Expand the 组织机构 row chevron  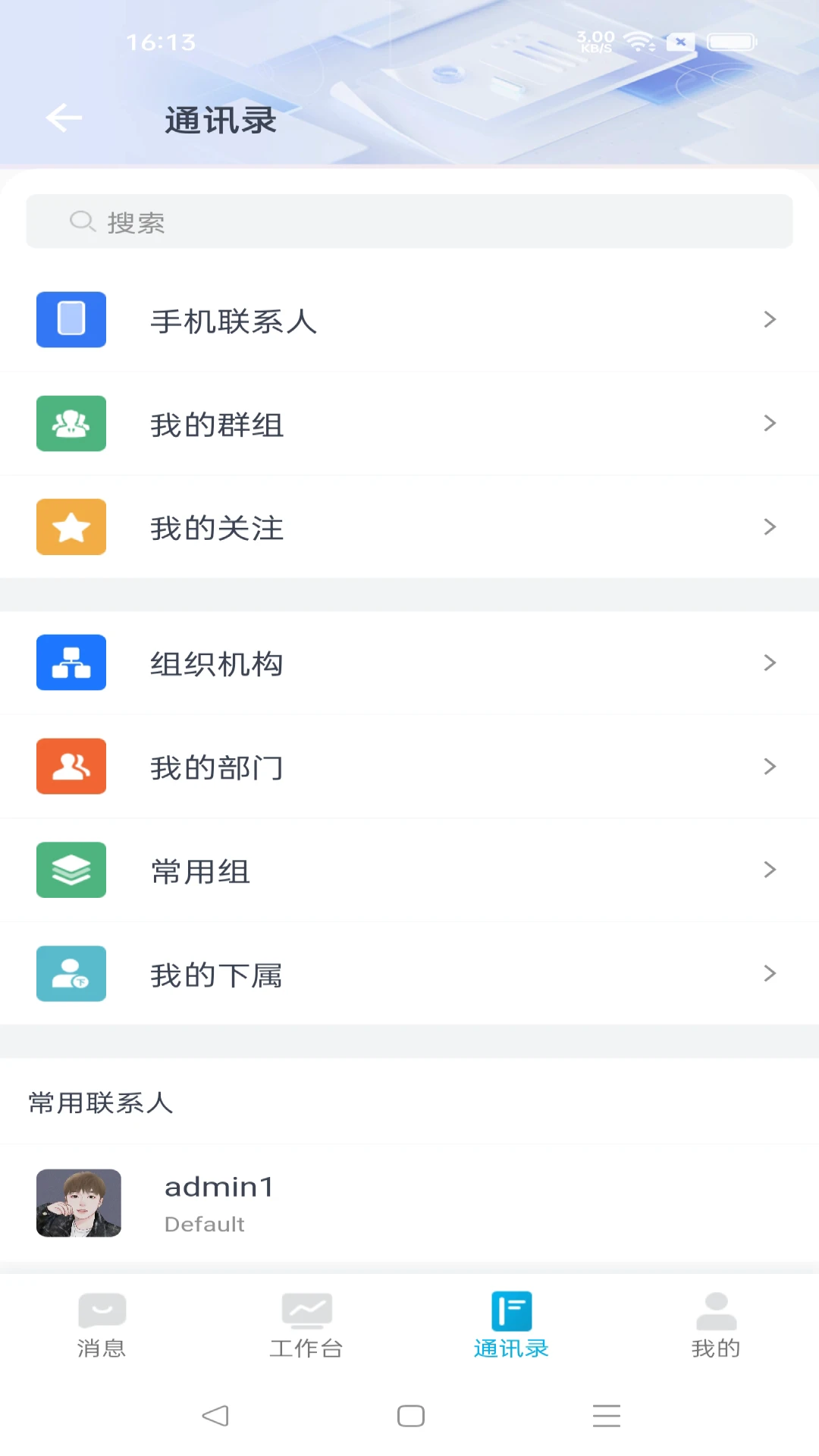click(770, 662)
